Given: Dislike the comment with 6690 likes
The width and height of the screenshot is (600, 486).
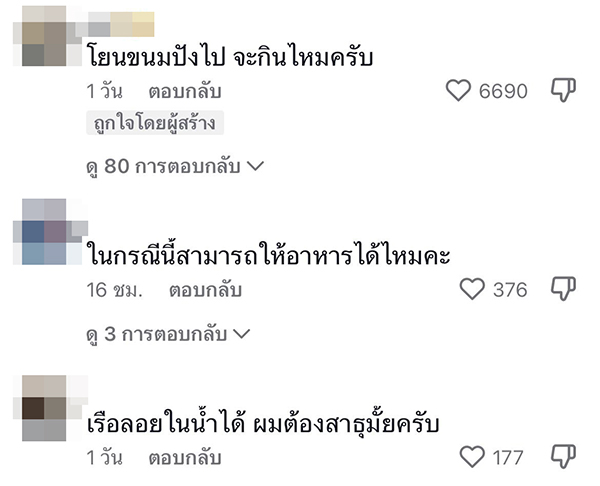Looking at the screenshot, I should tap(564, 91).
